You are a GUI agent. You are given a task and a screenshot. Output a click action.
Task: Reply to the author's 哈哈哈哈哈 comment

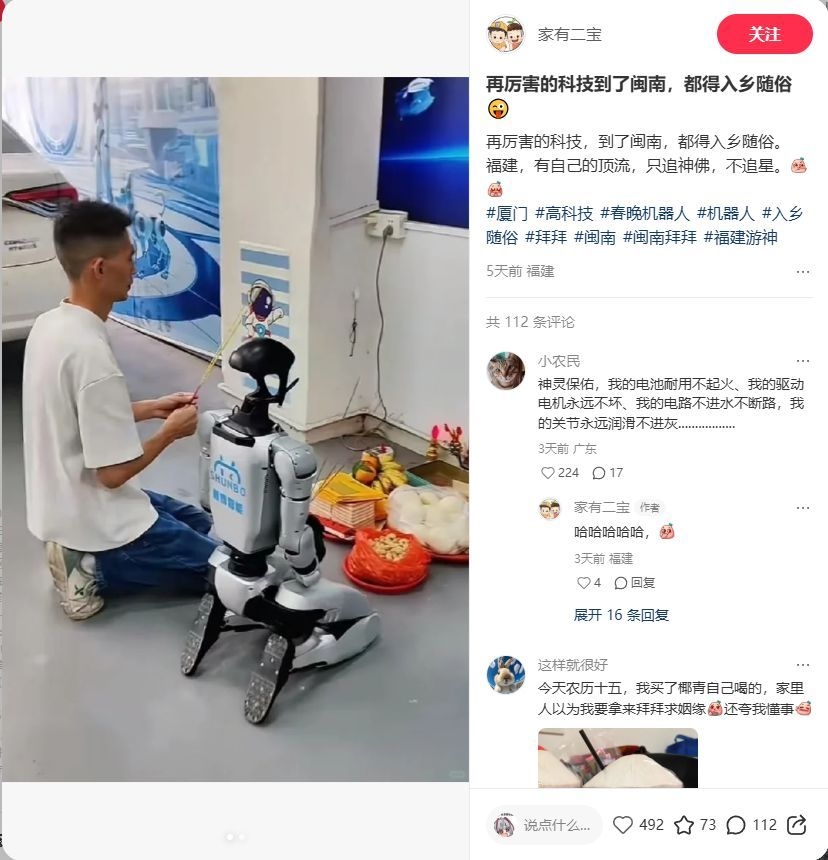[x=635, y=582]
